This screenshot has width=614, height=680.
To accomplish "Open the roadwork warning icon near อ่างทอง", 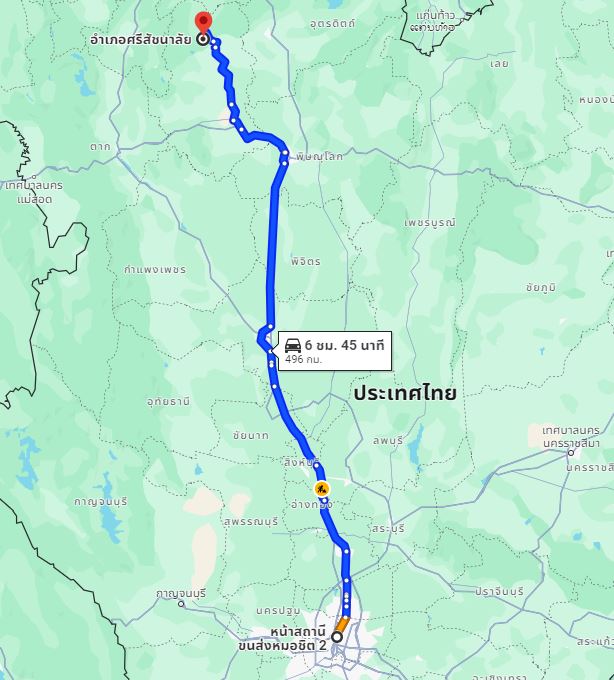I will [x=322, y=489].
